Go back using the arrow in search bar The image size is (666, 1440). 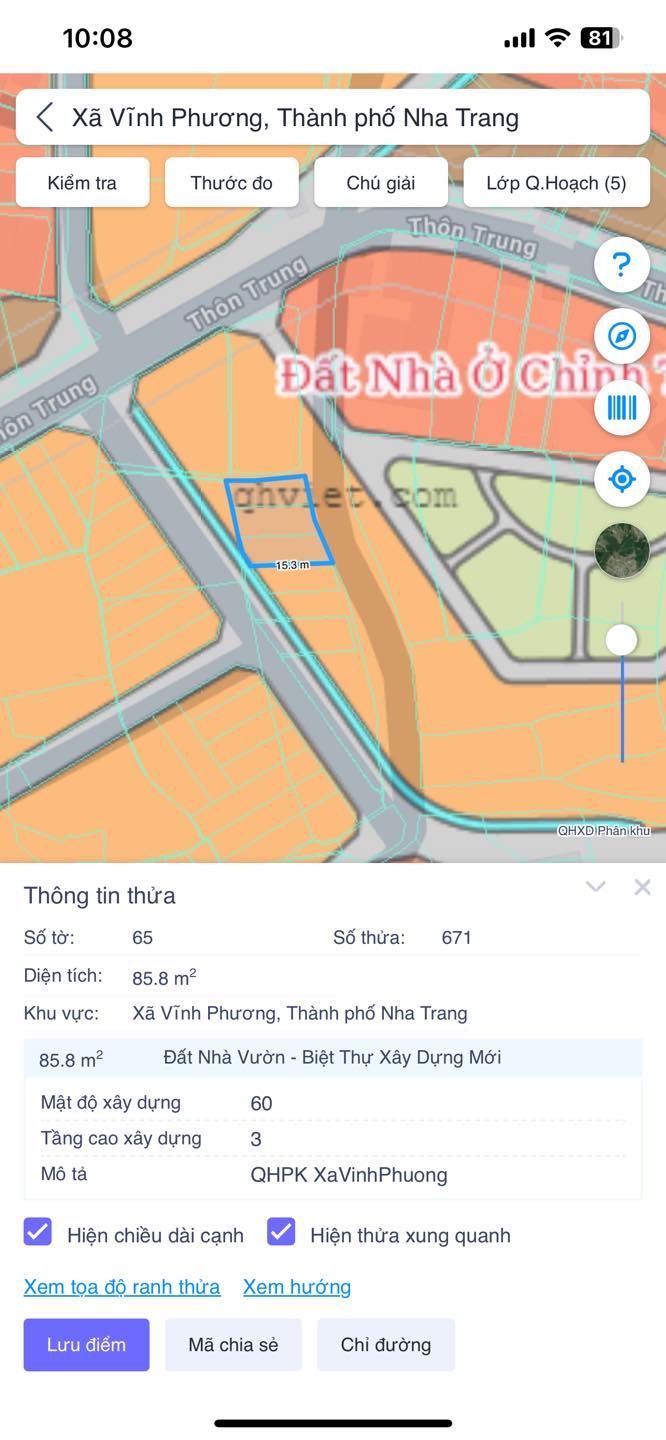[x=45, y=118]
